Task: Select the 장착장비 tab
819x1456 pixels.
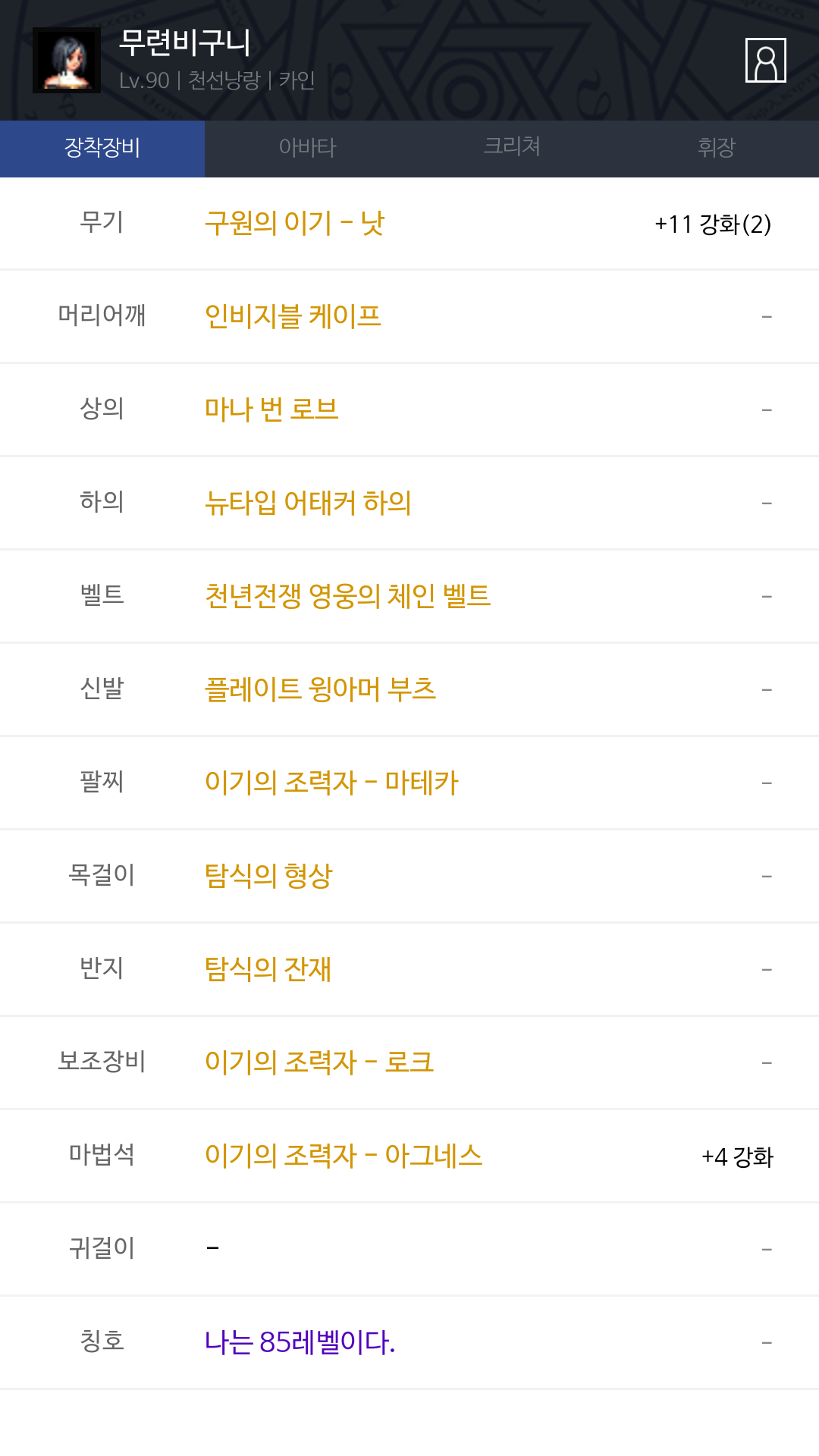Action: coord(102,149)
